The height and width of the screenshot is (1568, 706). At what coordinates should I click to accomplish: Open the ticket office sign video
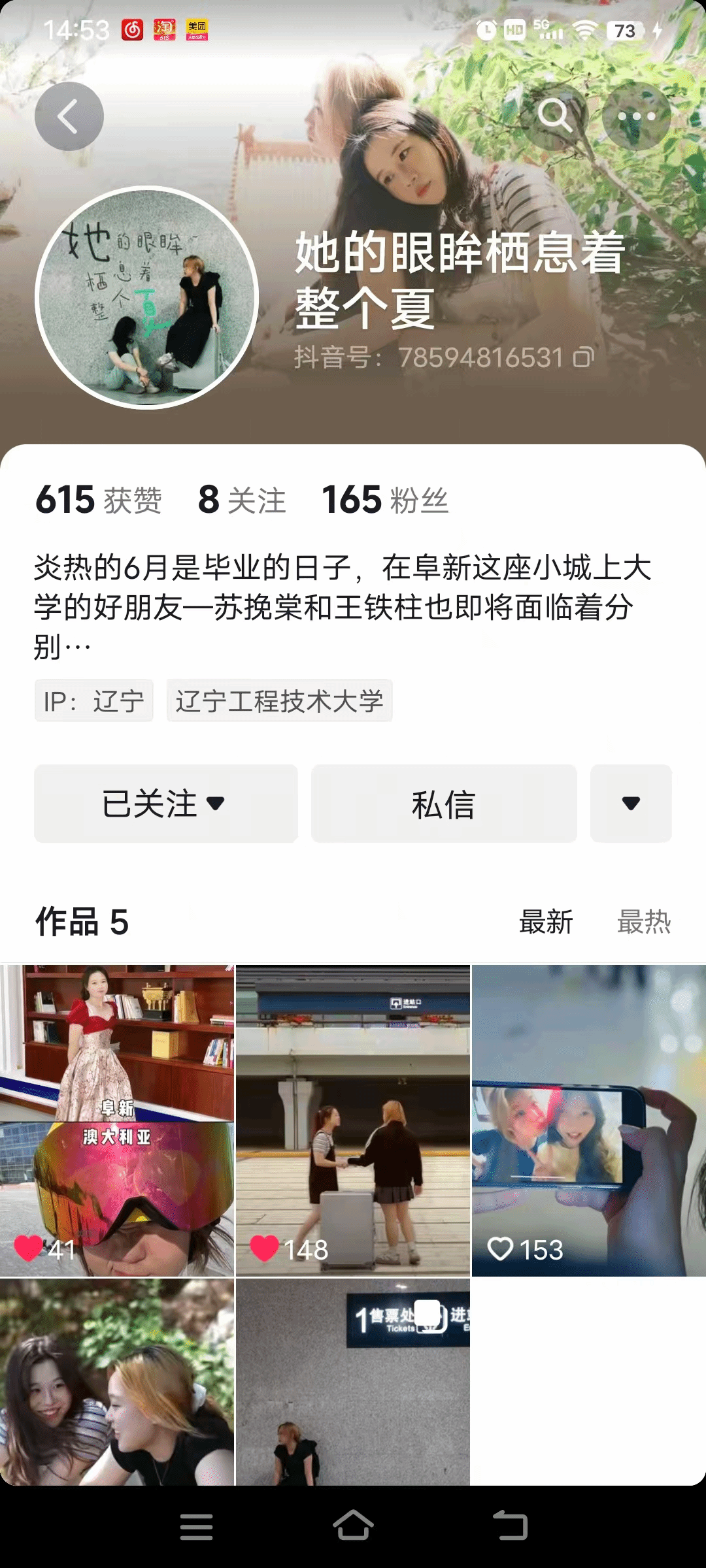point(353,1382)
